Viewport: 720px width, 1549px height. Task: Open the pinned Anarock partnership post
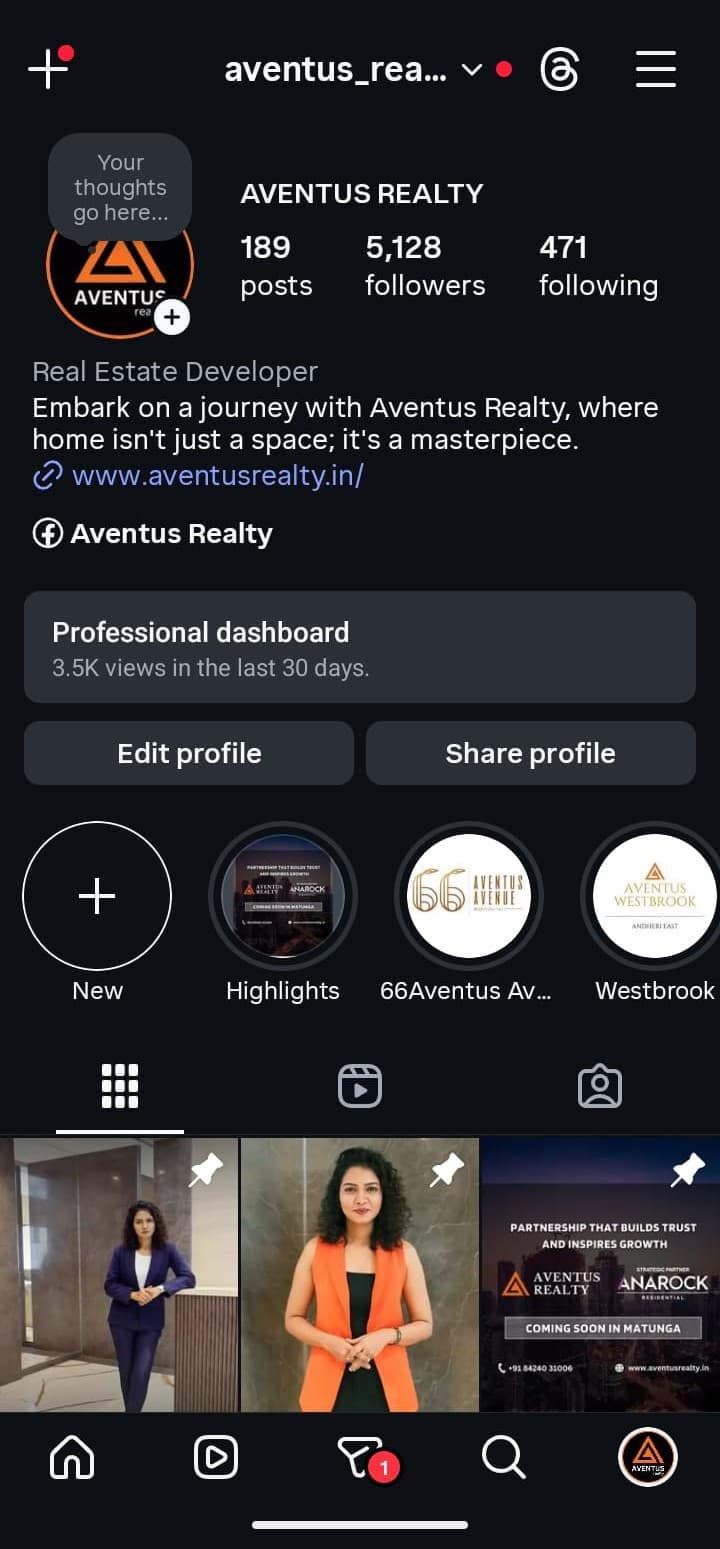pyautogui.click(x=600, y=1275)
